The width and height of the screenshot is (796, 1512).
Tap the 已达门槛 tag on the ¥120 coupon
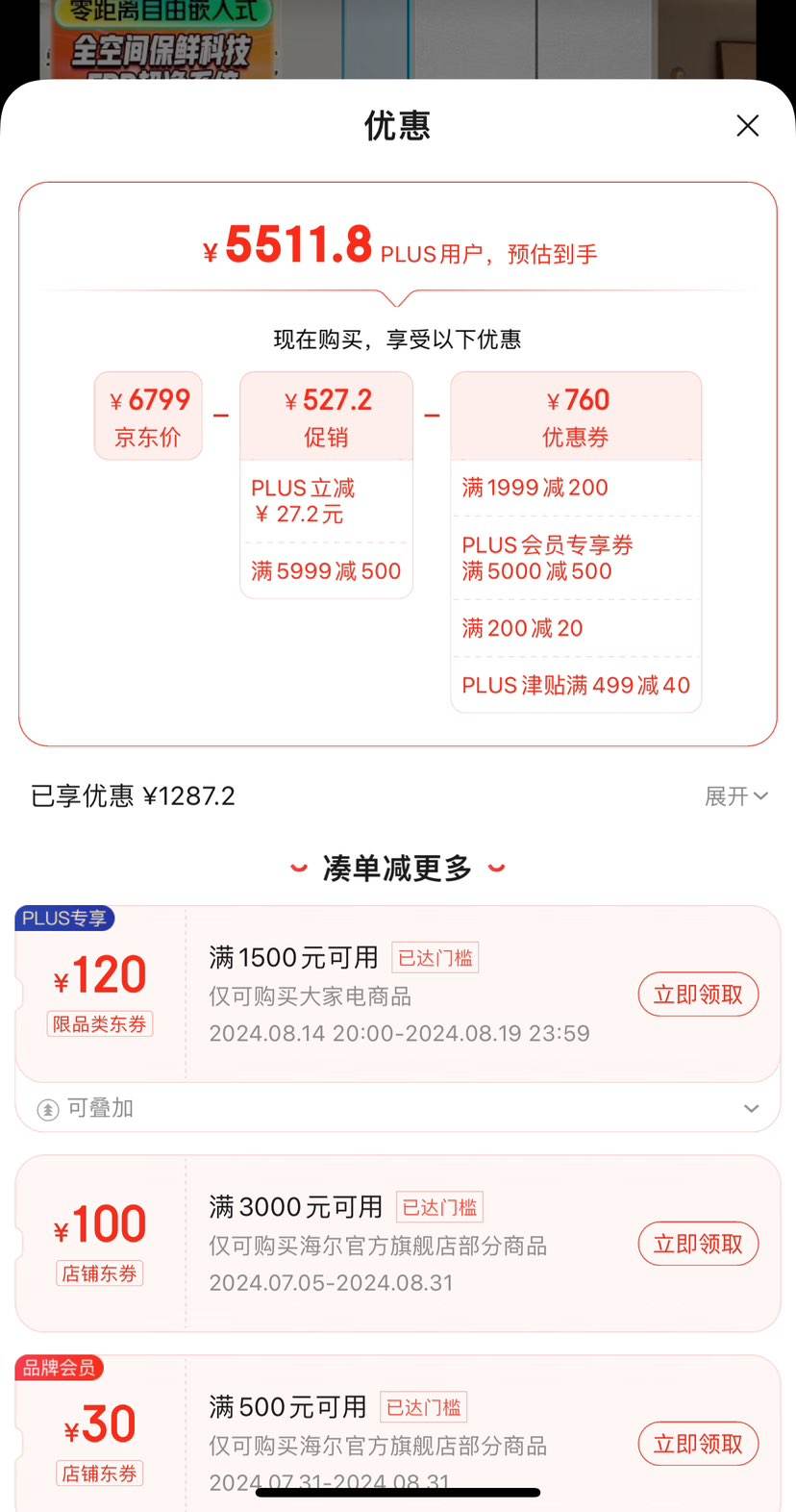click(x=435, y=957)
